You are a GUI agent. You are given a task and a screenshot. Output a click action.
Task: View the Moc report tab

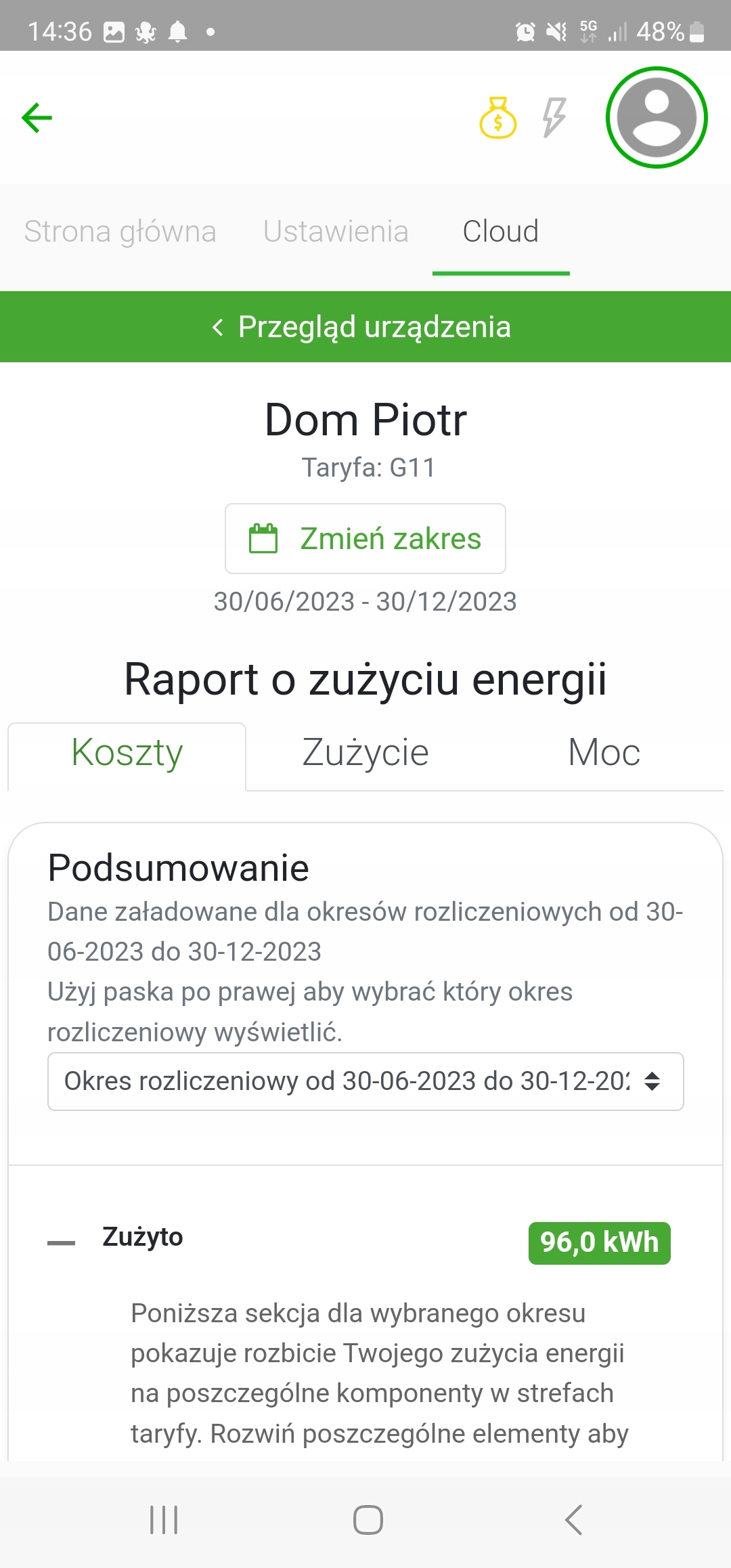point(604,753)
